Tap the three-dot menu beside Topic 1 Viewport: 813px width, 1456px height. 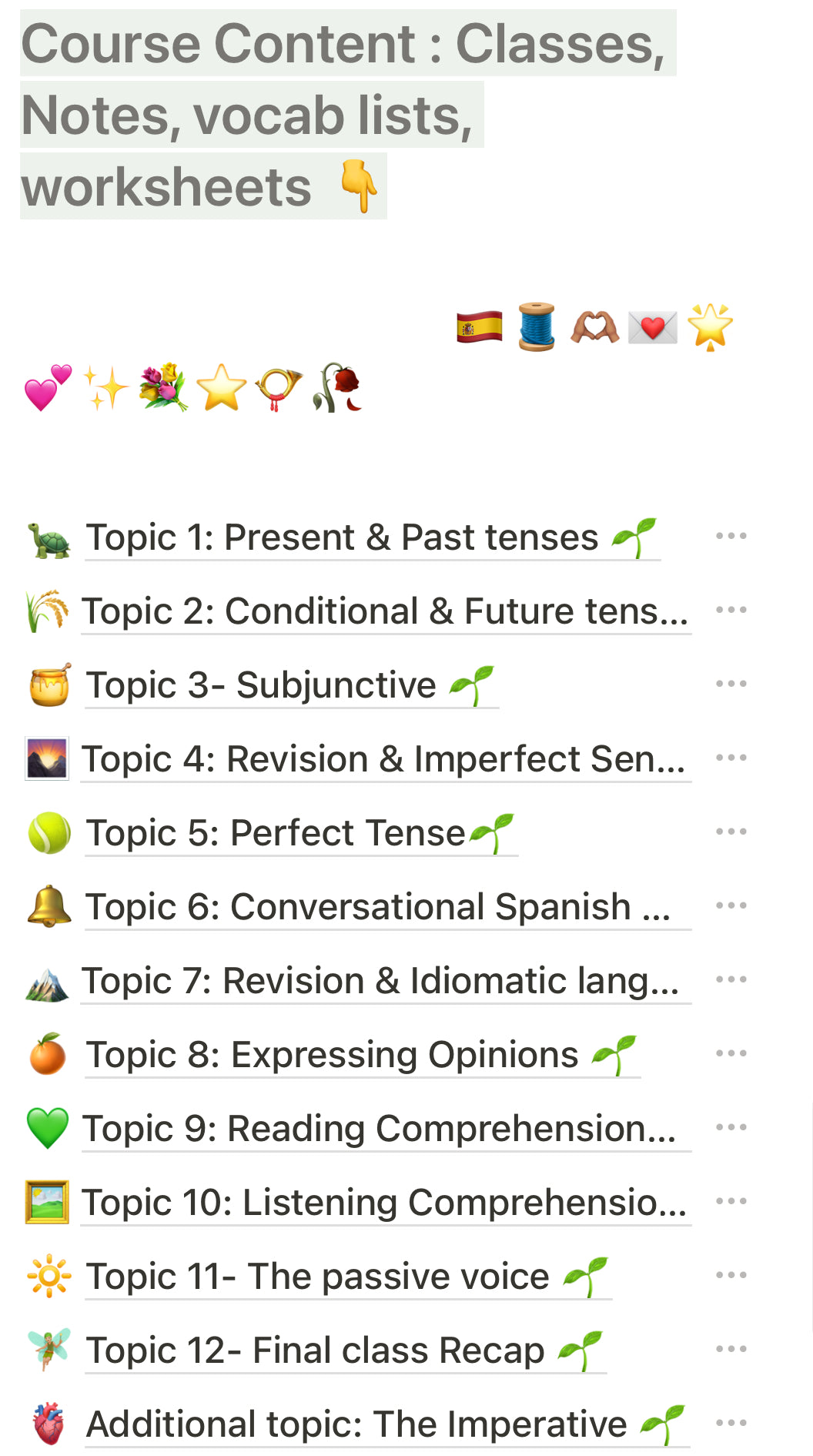[x=731, y=536]
